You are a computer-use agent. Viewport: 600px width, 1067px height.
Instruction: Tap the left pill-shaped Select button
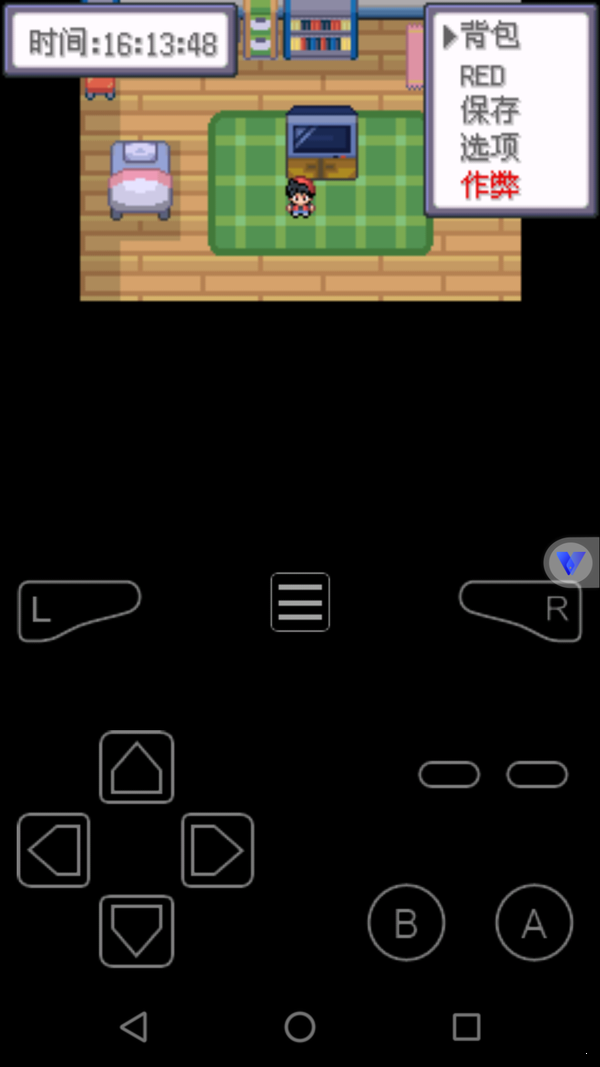pyautogui.click(x=449, y=774)
